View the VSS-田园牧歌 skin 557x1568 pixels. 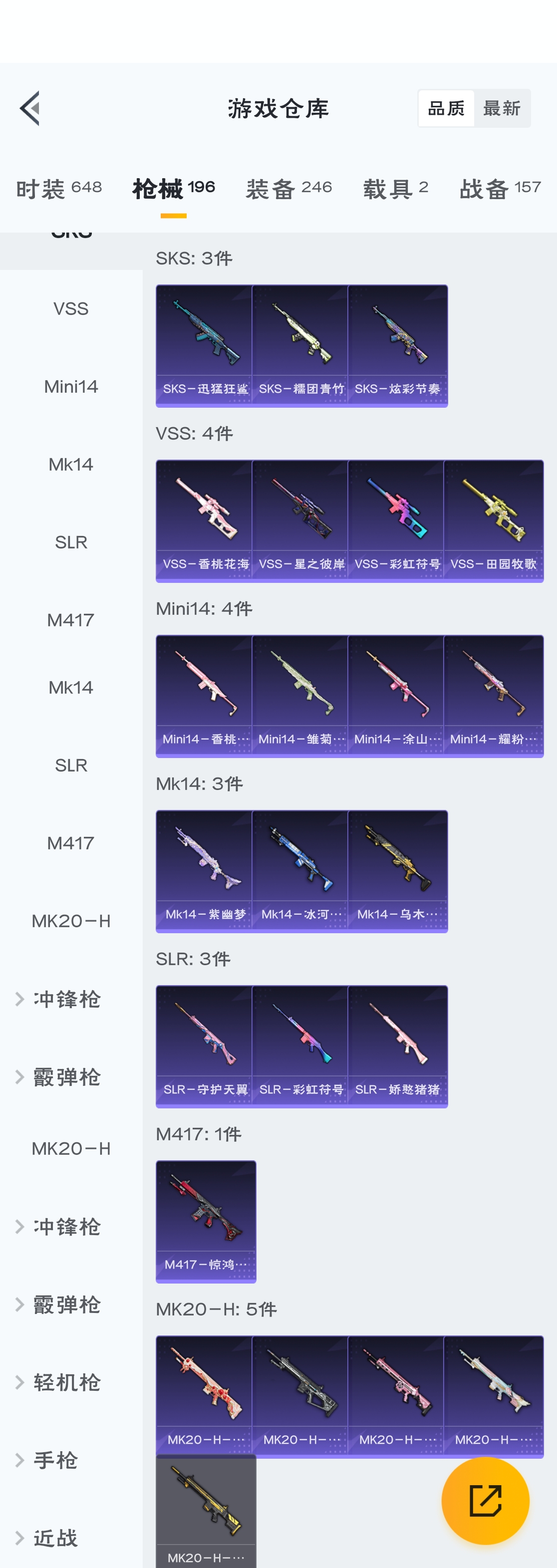click(x=493, y=521)
